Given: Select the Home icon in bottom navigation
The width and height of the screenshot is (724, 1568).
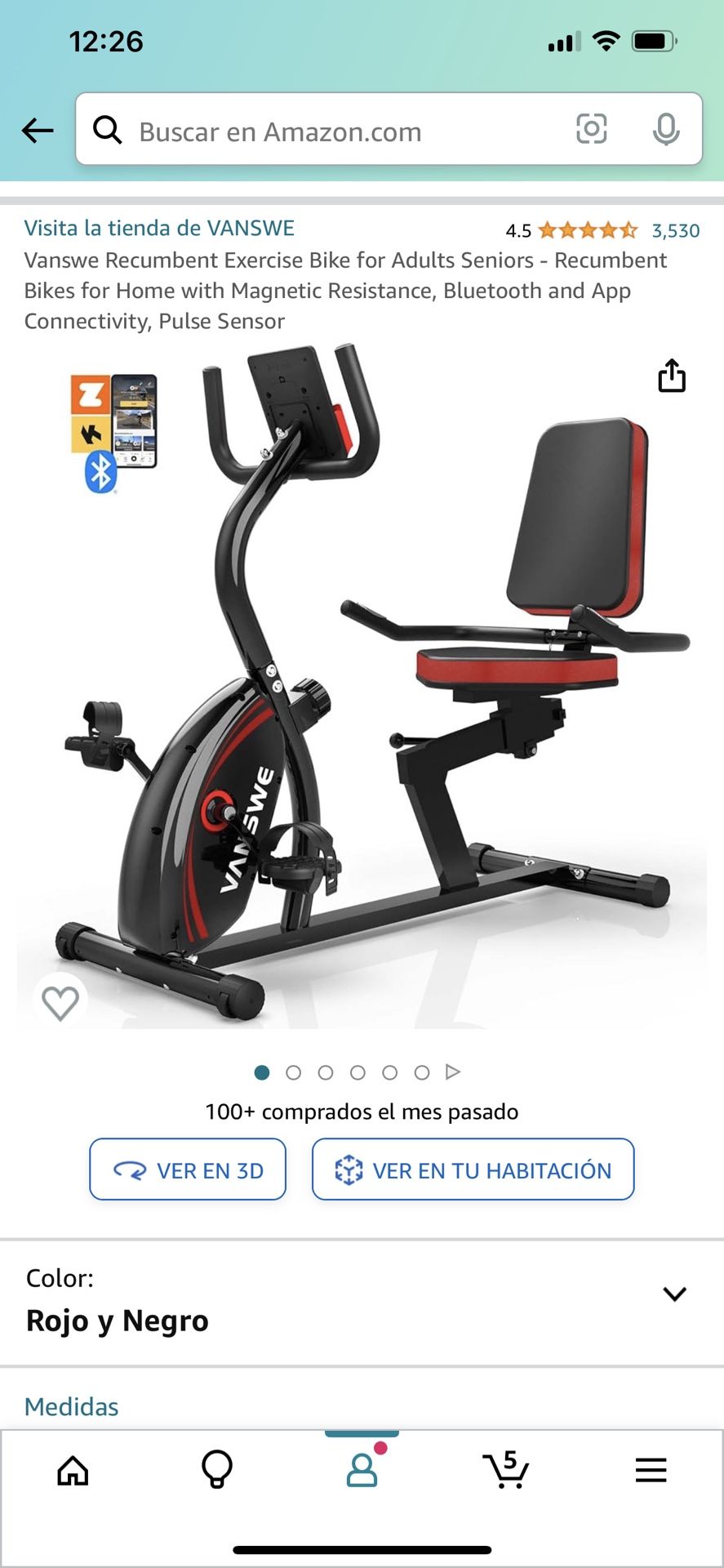Looking at the screenshot, I should [x=73, y=1470].
